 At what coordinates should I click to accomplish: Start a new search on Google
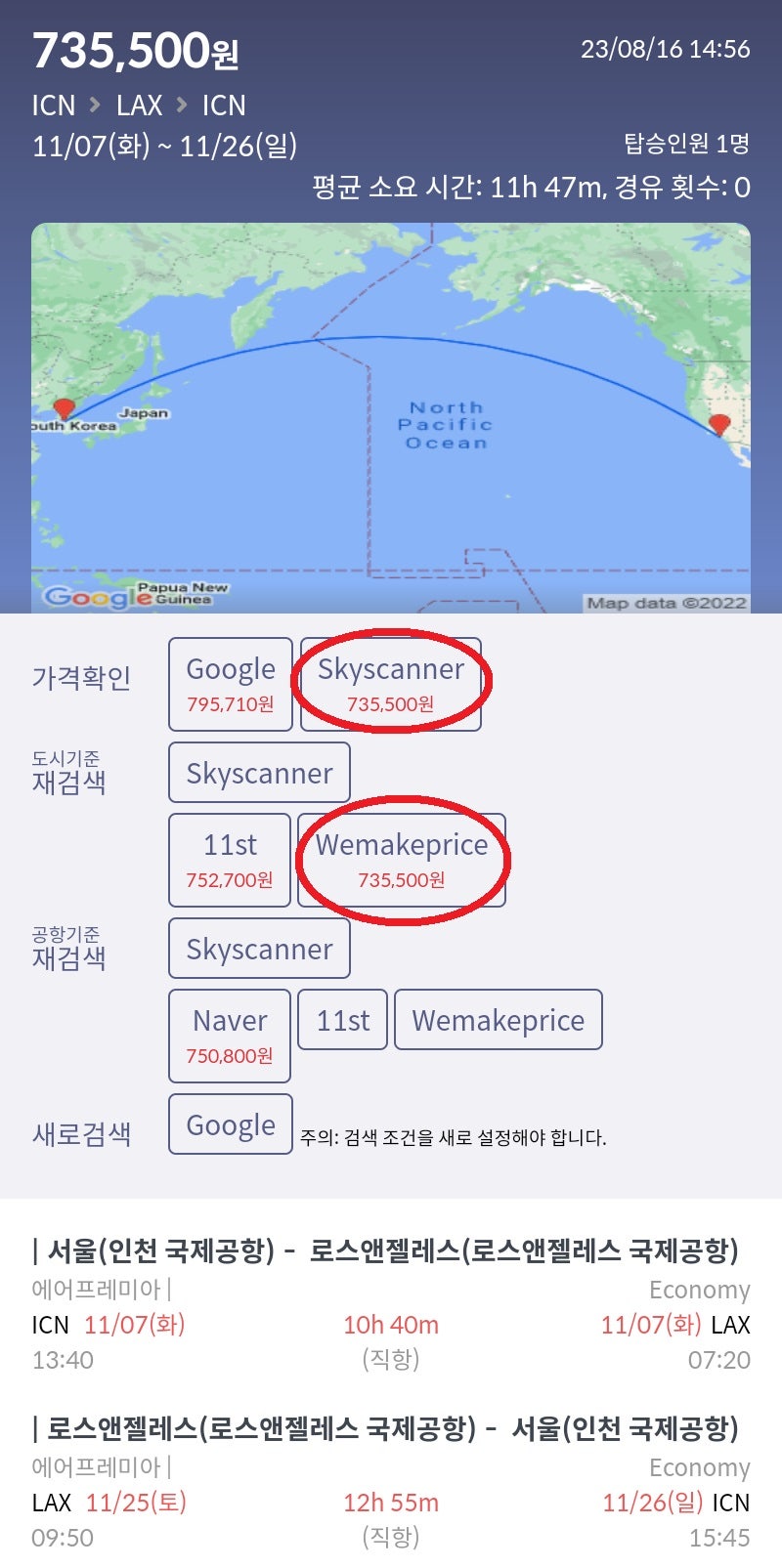231,1124
